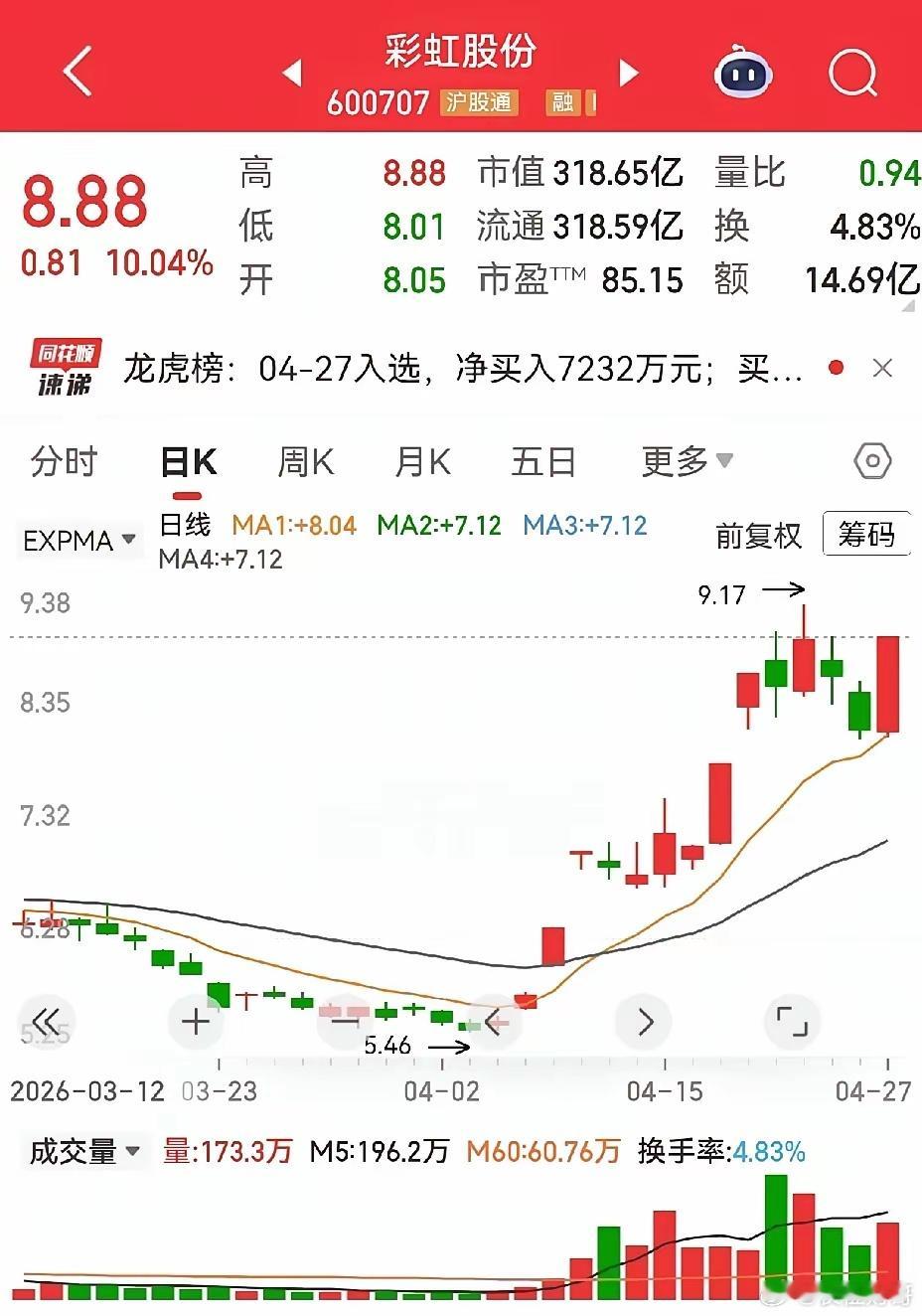This screenshot has height=1316, width=922.
Task: Tap the fast-rewind double-chevron icon
Action: click(46, 1021)
